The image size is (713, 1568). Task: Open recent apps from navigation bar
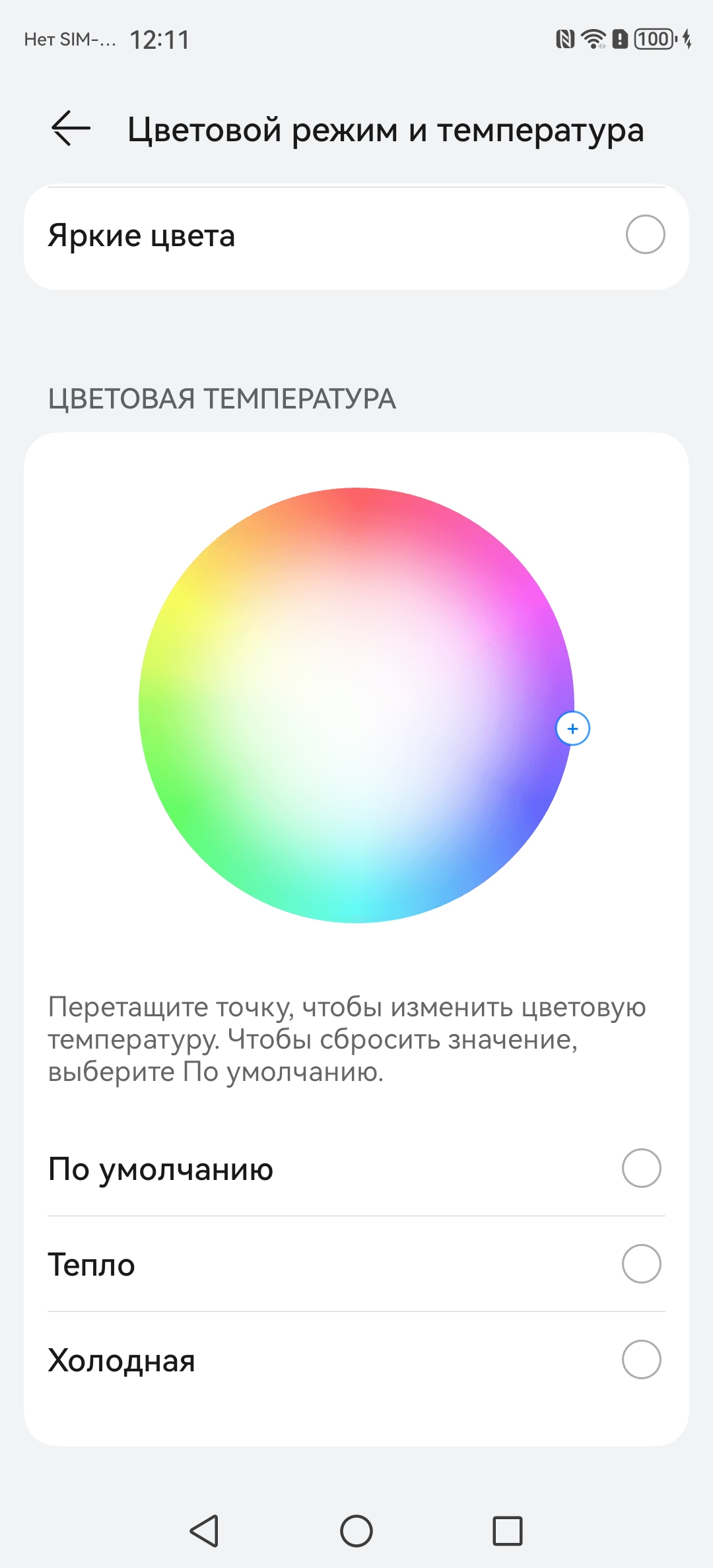click(507, 1531)
